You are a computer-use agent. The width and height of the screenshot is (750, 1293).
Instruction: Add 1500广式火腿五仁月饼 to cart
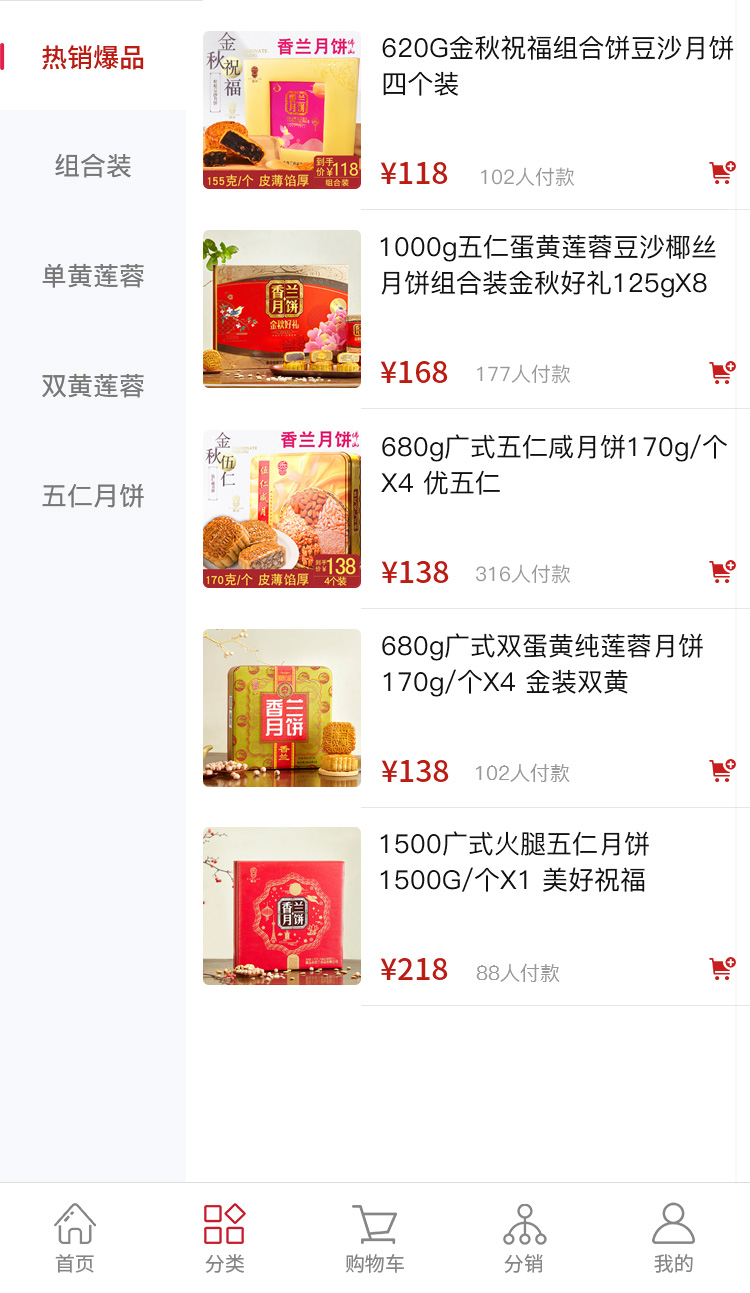722,969
